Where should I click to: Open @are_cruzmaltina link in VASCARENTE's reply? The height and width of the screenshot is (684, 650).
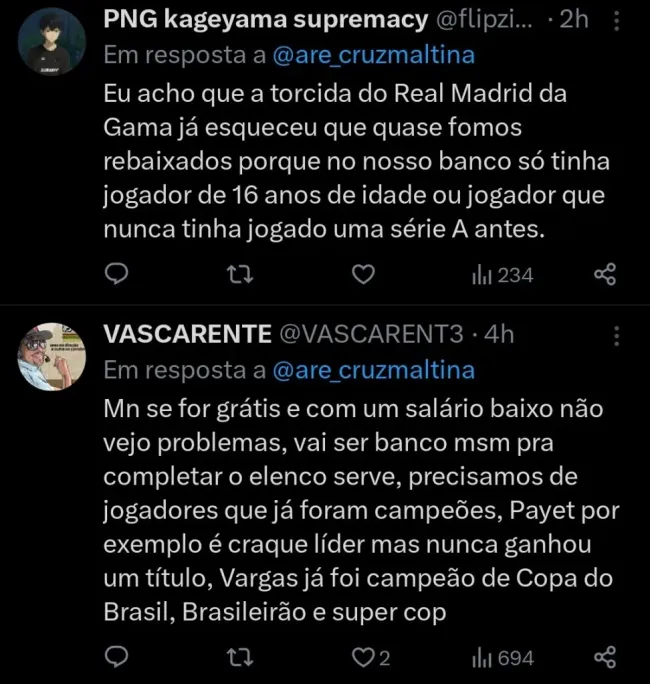pos(373,370)
